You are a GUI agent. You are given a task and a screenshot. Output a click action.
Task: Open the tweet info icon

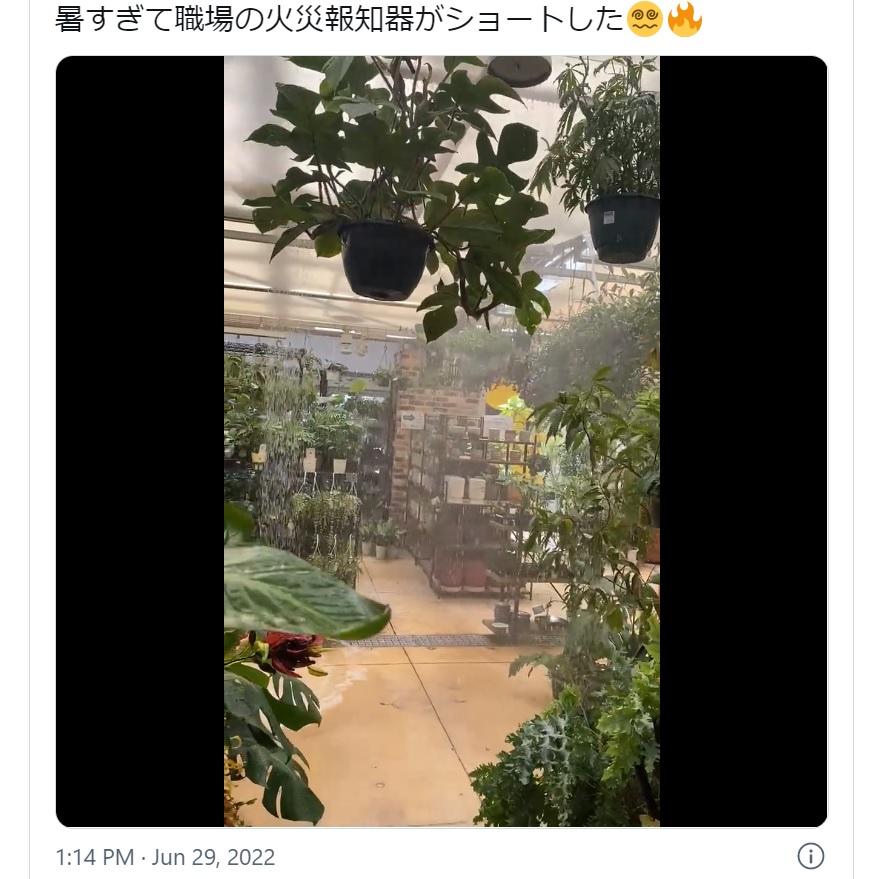[x=810, y=856]
